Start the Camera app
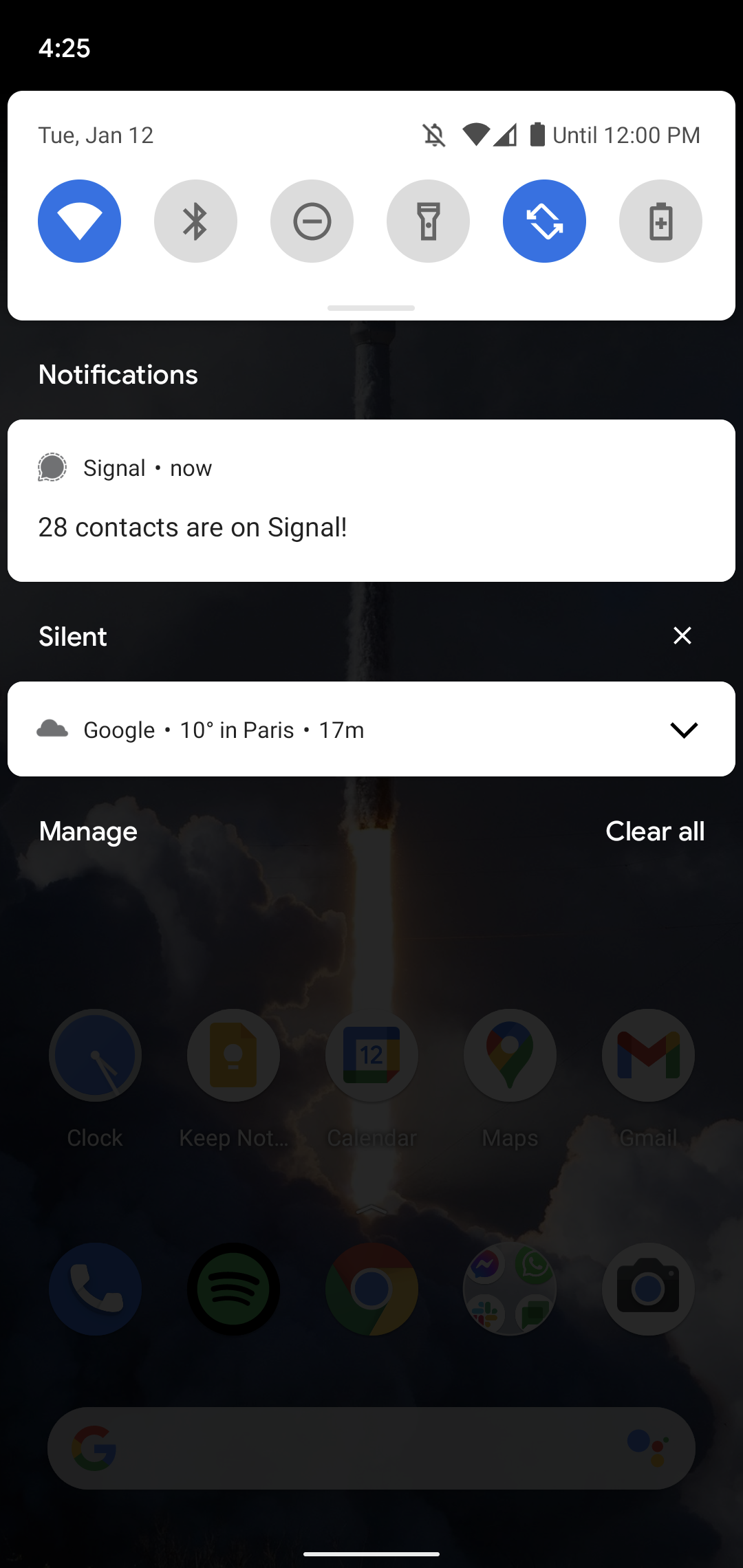Viewport: 743px width, 1568px height. tap(647, 1289)
